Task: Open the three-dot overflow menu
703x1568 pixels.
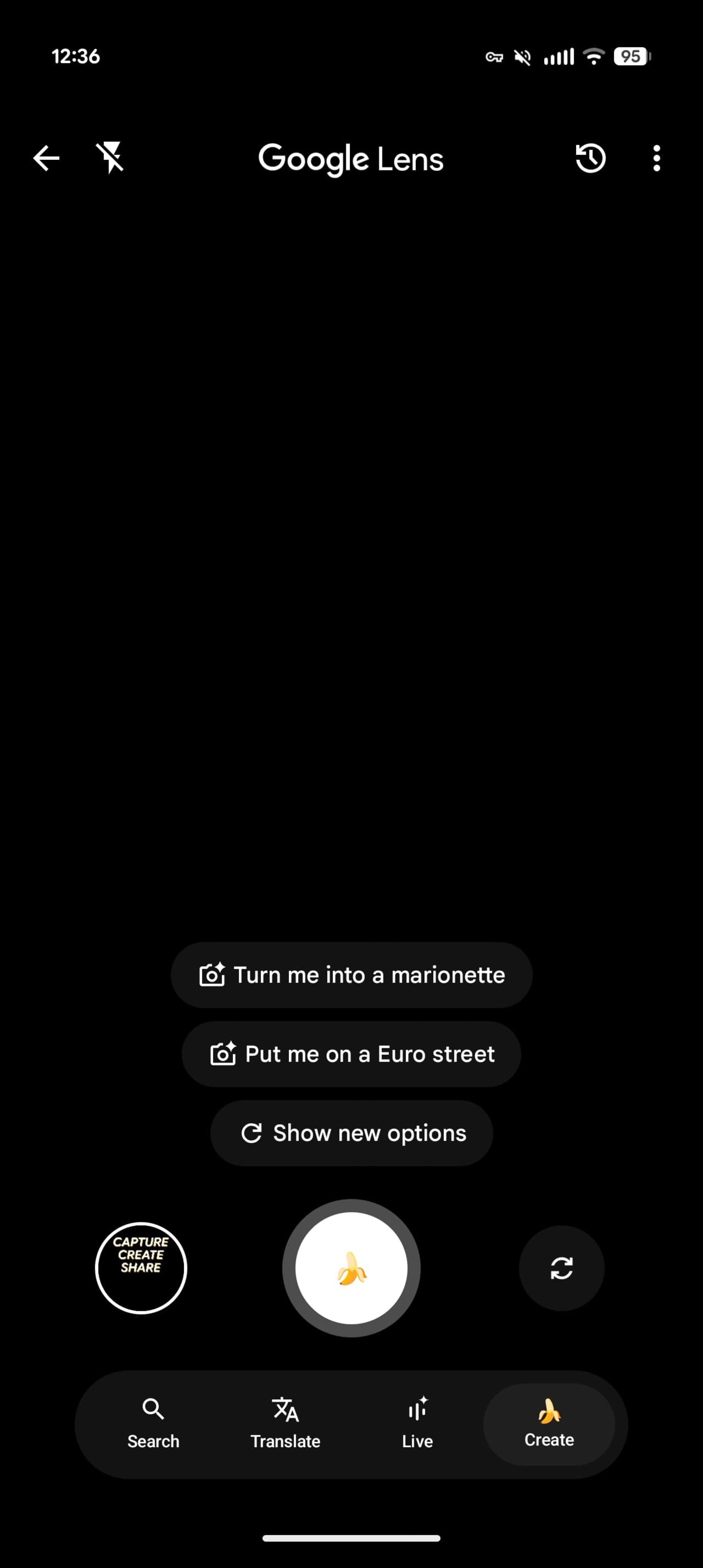Action: pyautogui.click(x=656, y=158)
